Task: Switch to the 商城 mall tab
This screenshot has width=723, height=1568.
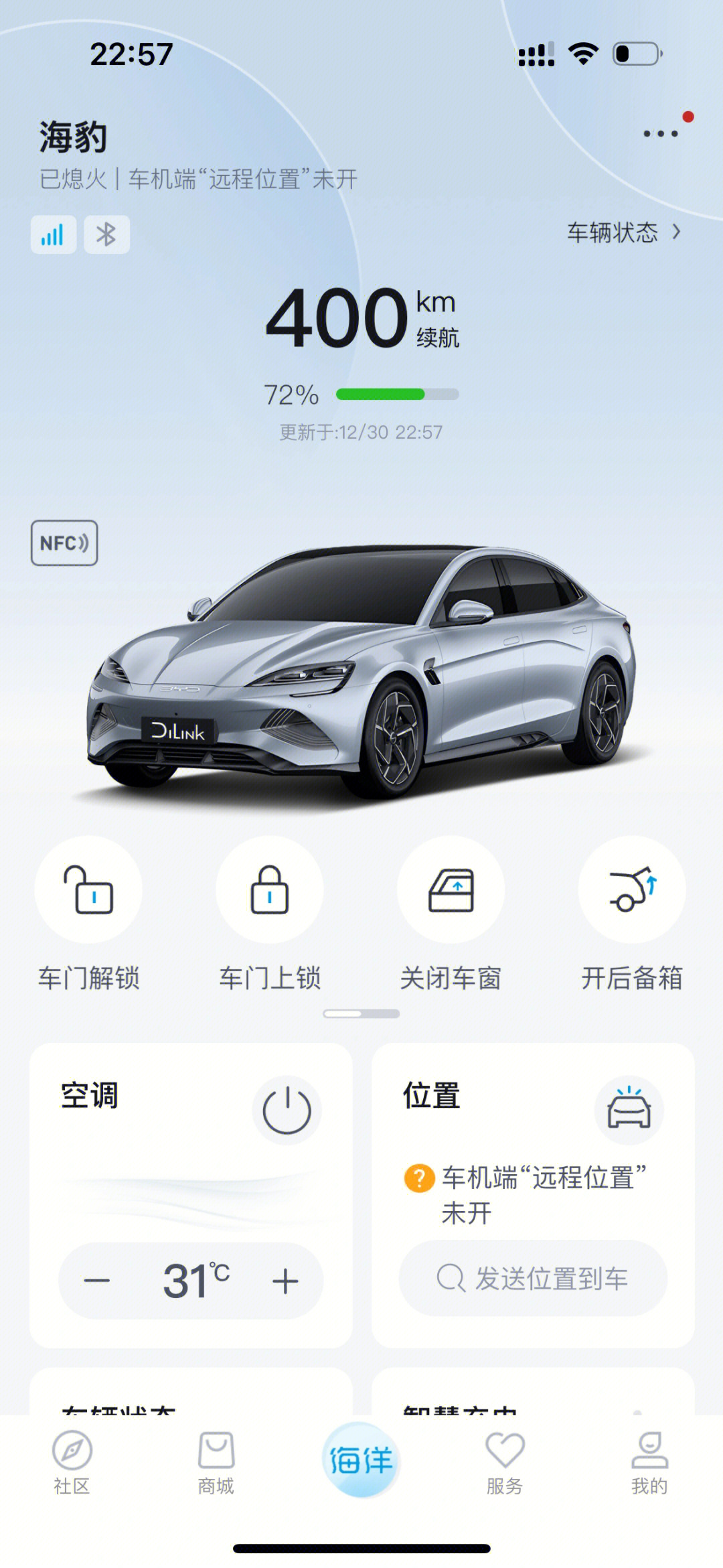Action: click(x=216, y=1463)
